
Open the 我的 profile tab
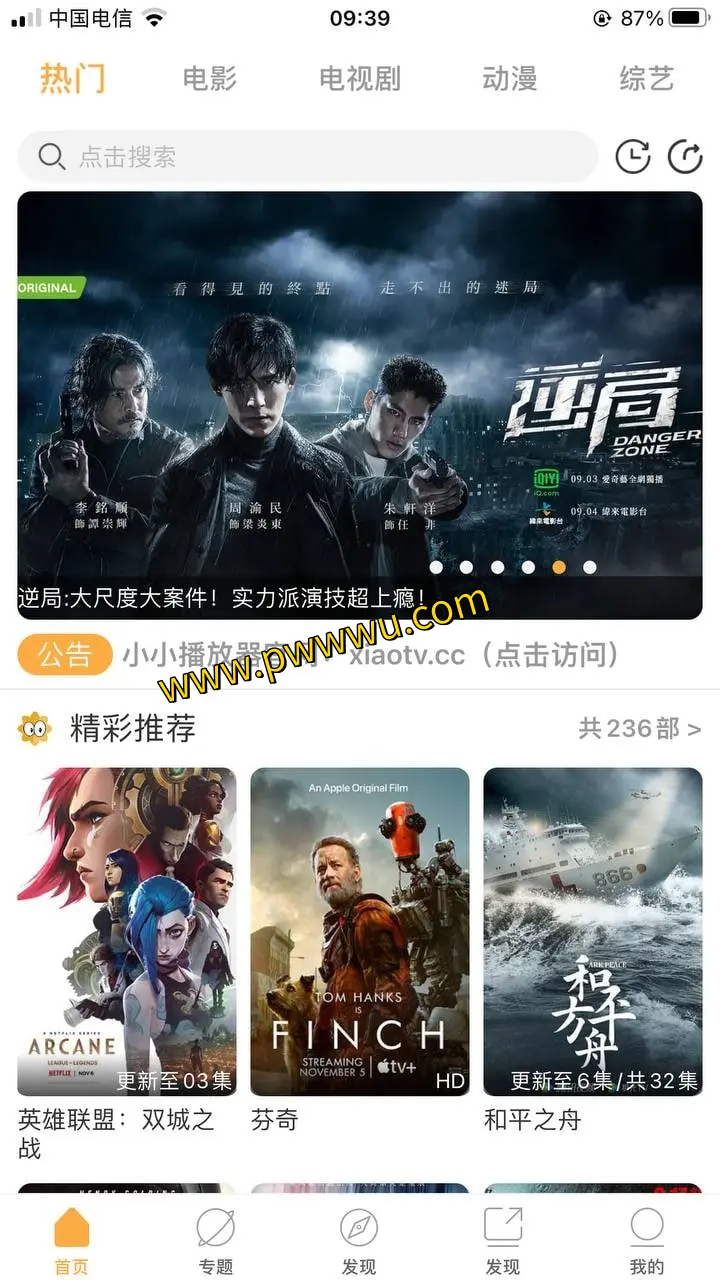coord(647,1240)
